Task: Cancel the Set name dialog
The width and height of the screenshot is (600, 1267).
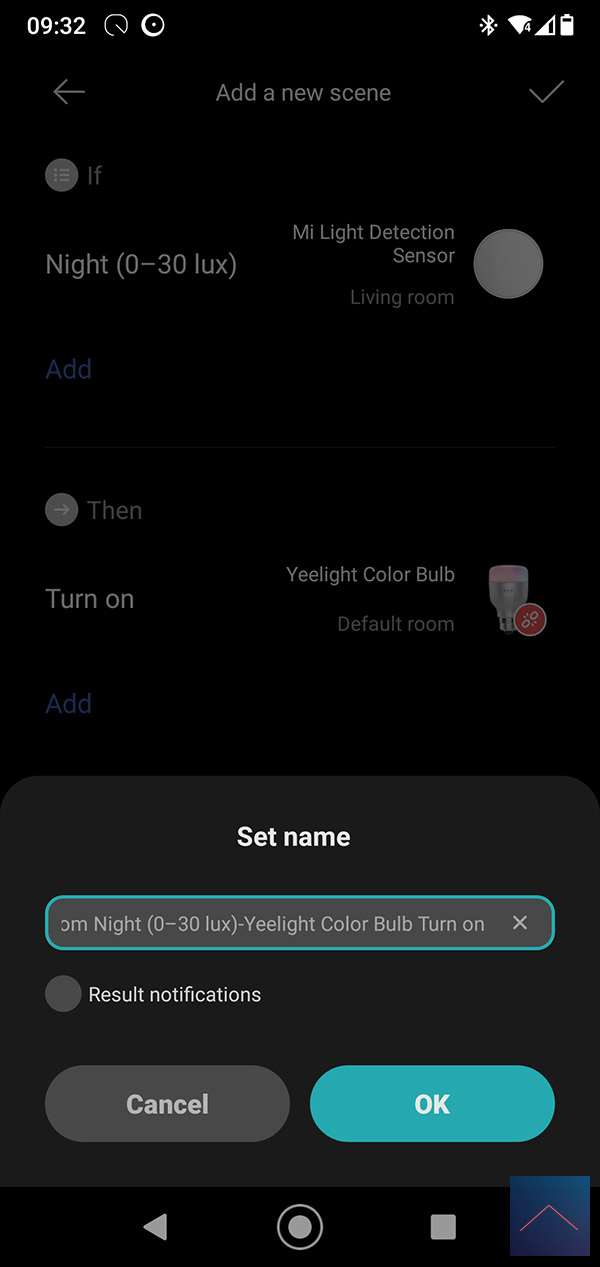Action: coord(167,1104)
